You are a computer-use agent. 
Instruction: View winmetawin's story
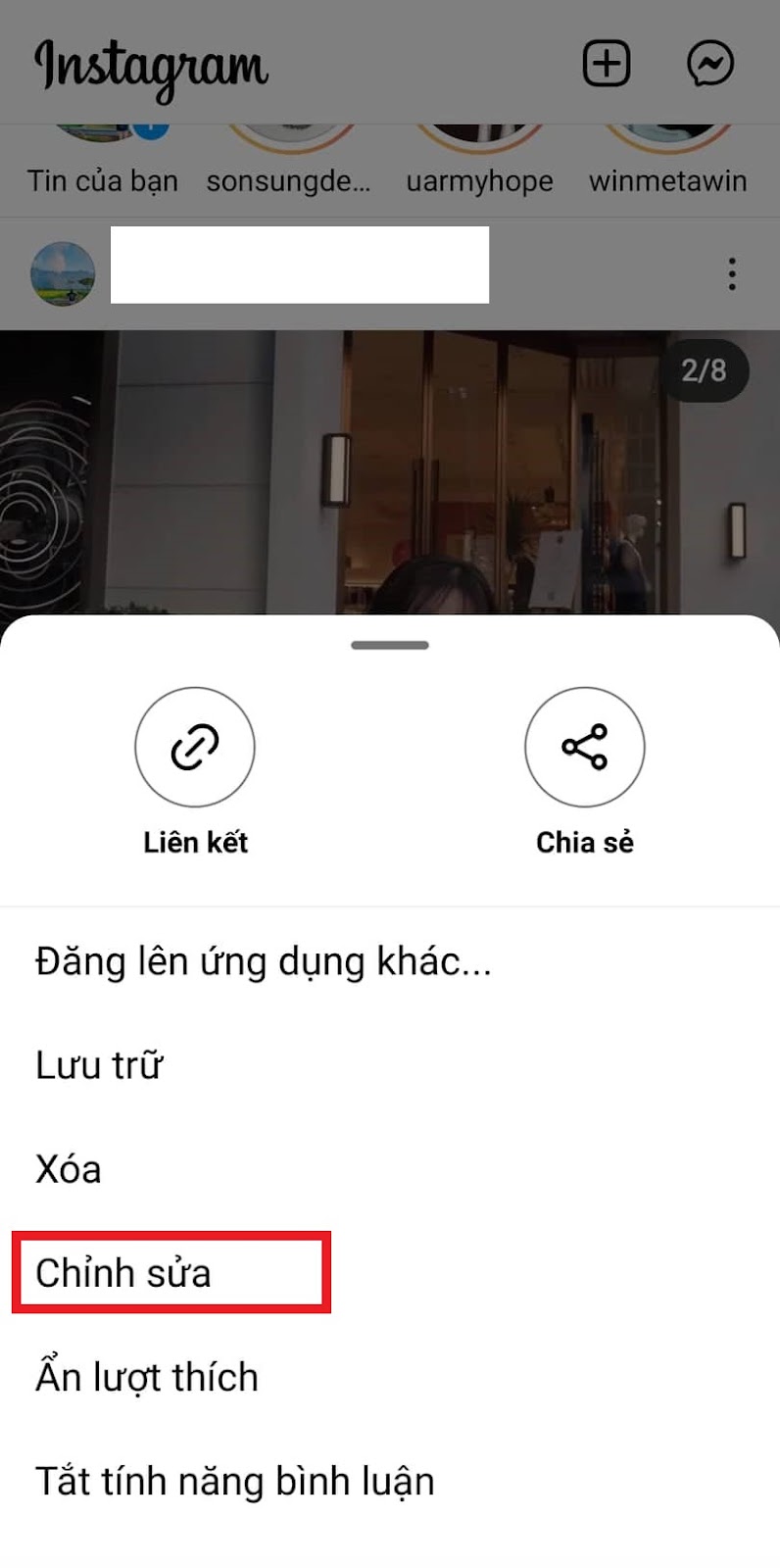coord(667,157)
